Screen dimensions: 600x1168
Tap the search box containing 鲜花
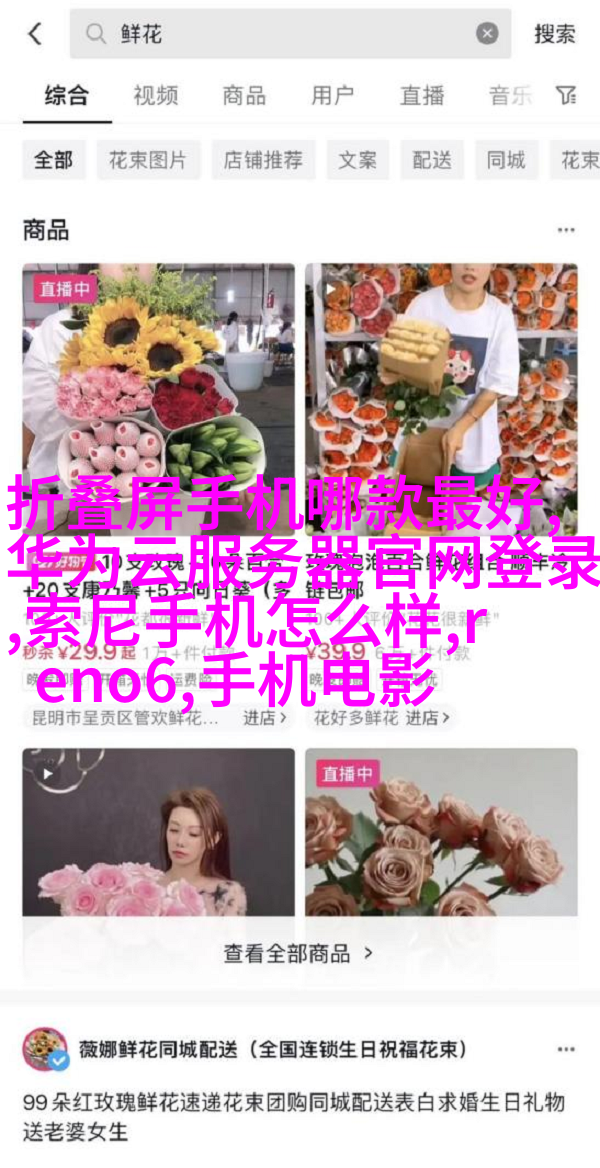pos(280,34)
